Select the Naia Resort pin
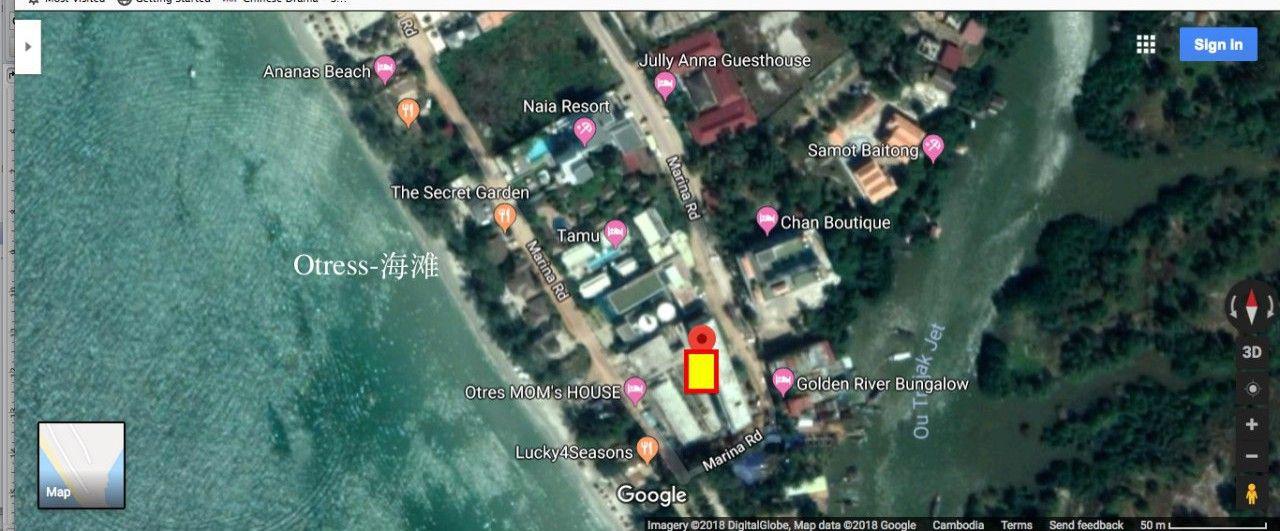The width and height of the screenshot is (1280, 531). click(x=584, y=129)
